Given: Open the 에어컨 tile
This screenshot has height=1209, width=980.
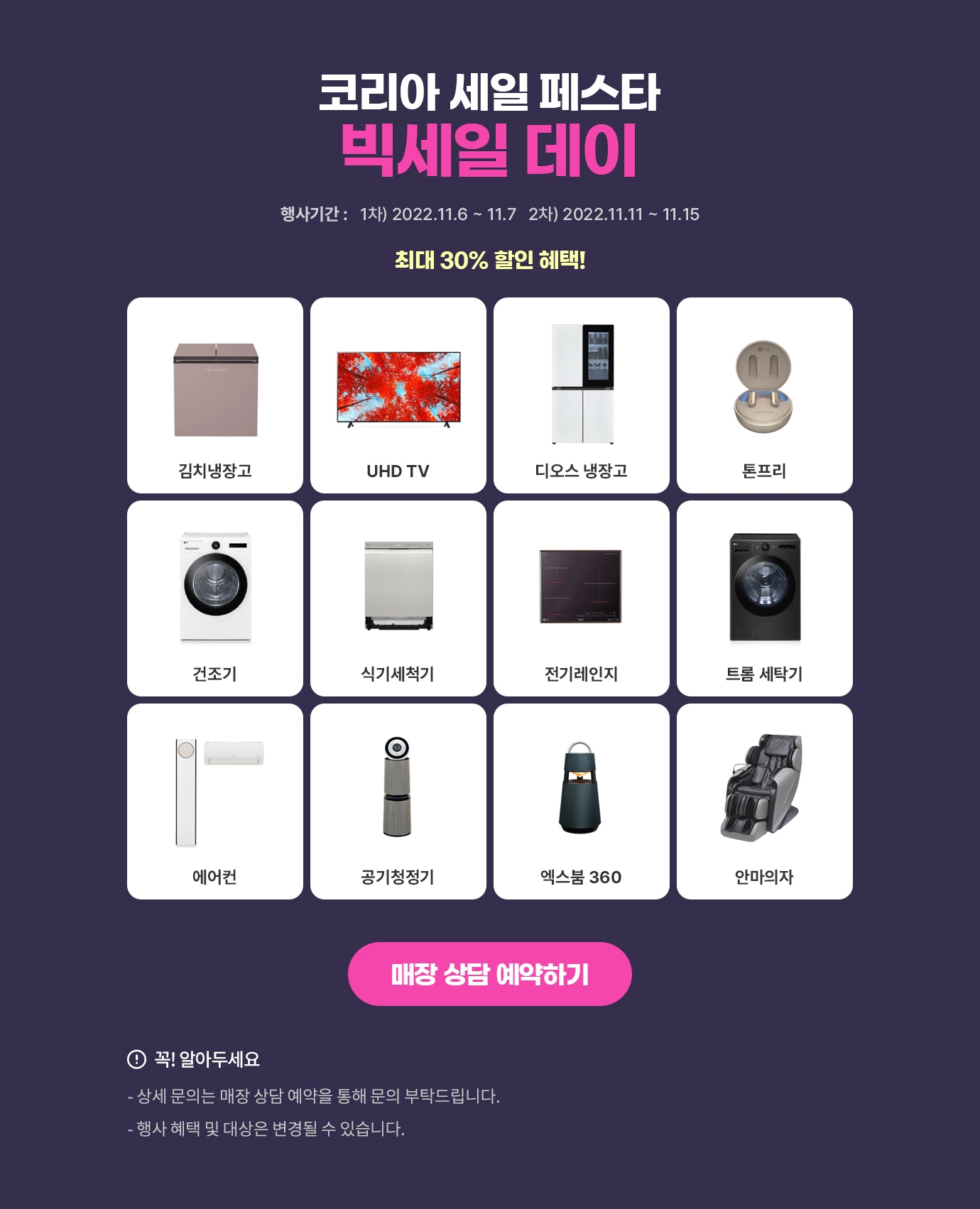Looking at the screenshot, I should [215, 802].
